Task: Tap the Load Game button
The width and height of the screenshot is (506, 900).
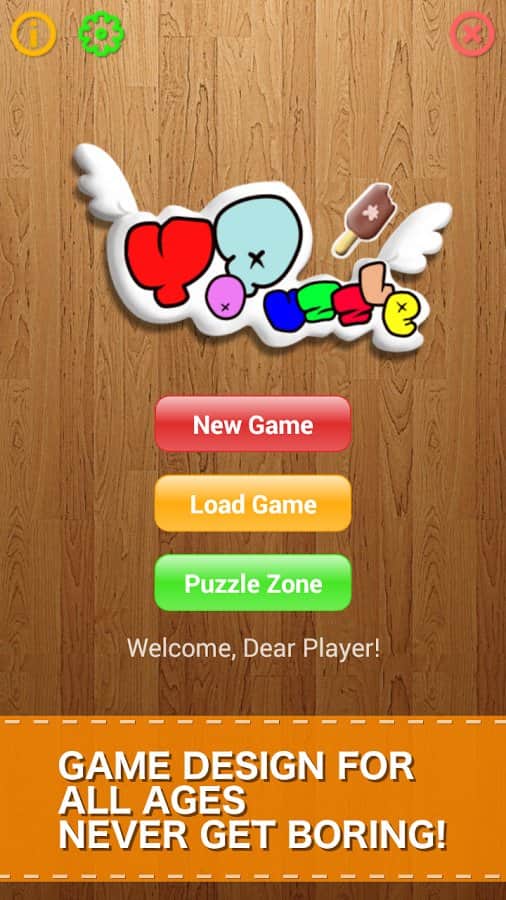Action: (x=253, y=503)
